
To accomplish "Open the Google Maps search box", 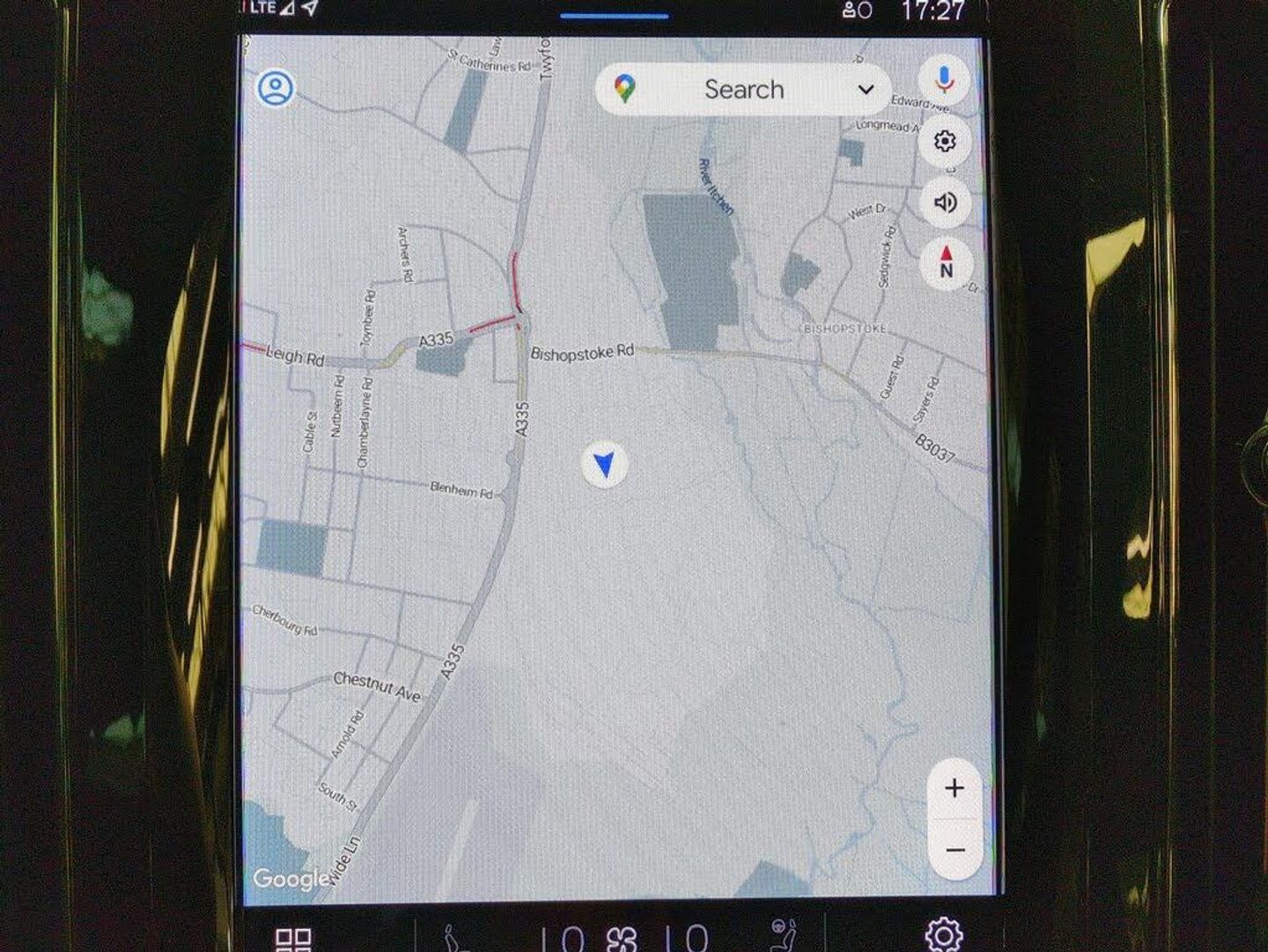I will [x=742, y=89].
